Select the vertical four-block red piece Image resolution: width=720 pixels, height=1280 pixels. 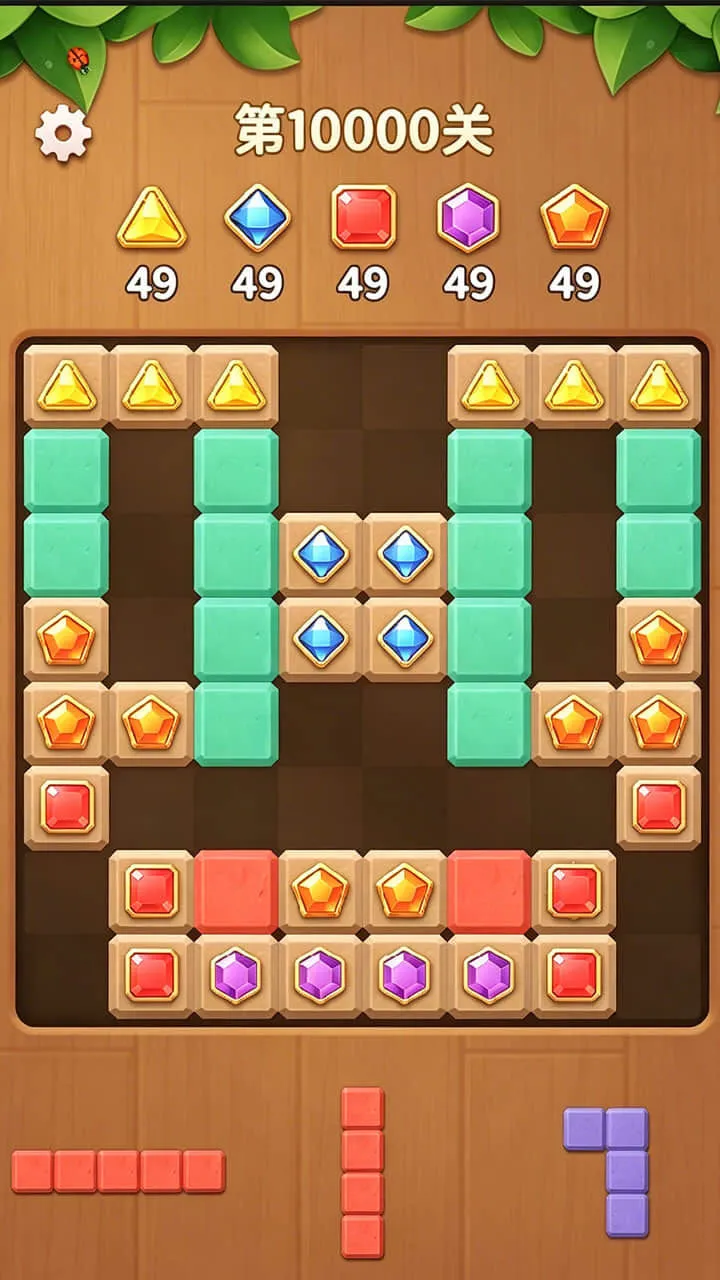[362, 1173]
